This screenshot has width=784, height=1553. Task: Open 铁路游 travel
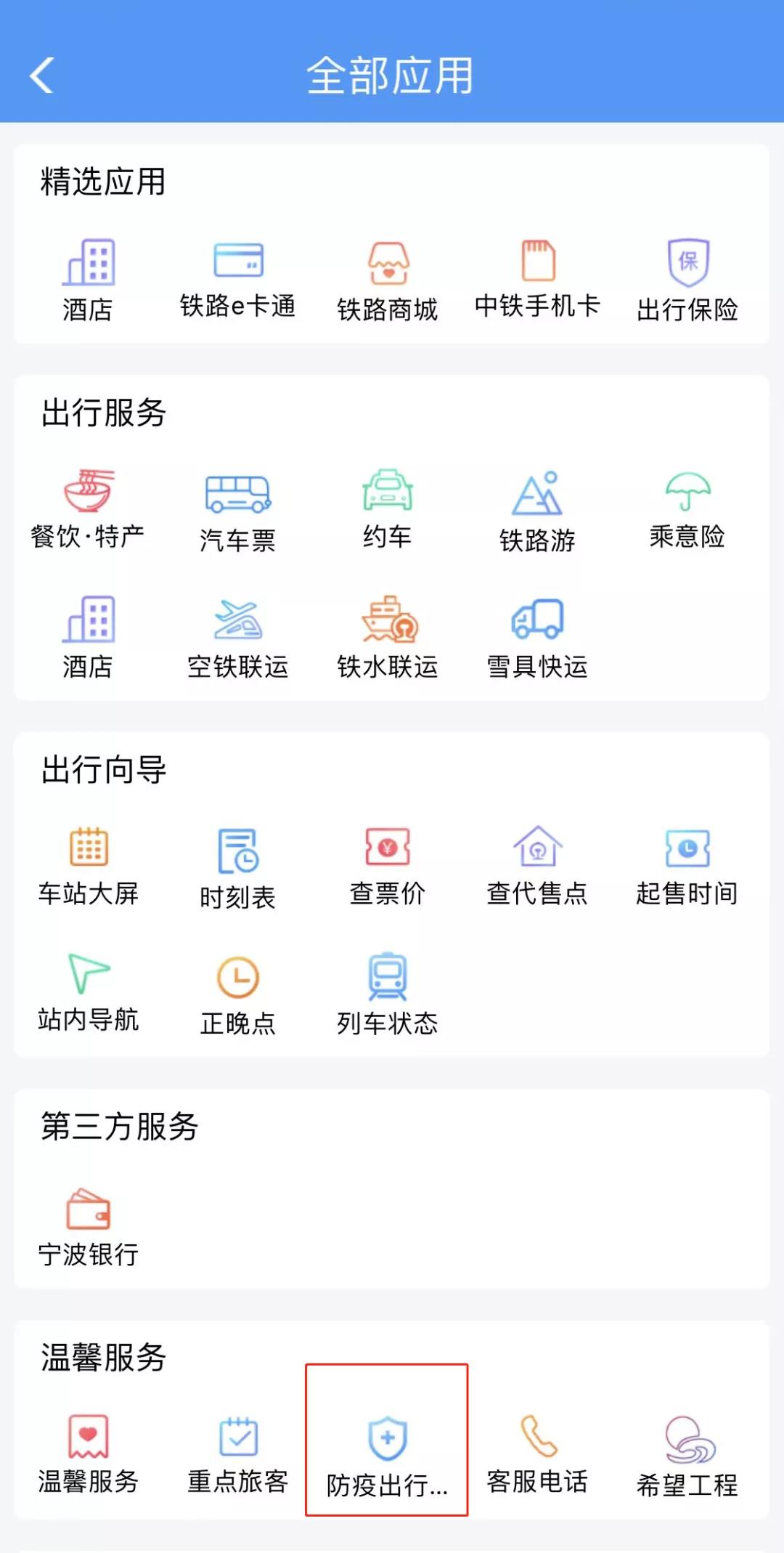pyautogui.click(x=537, y=511)
